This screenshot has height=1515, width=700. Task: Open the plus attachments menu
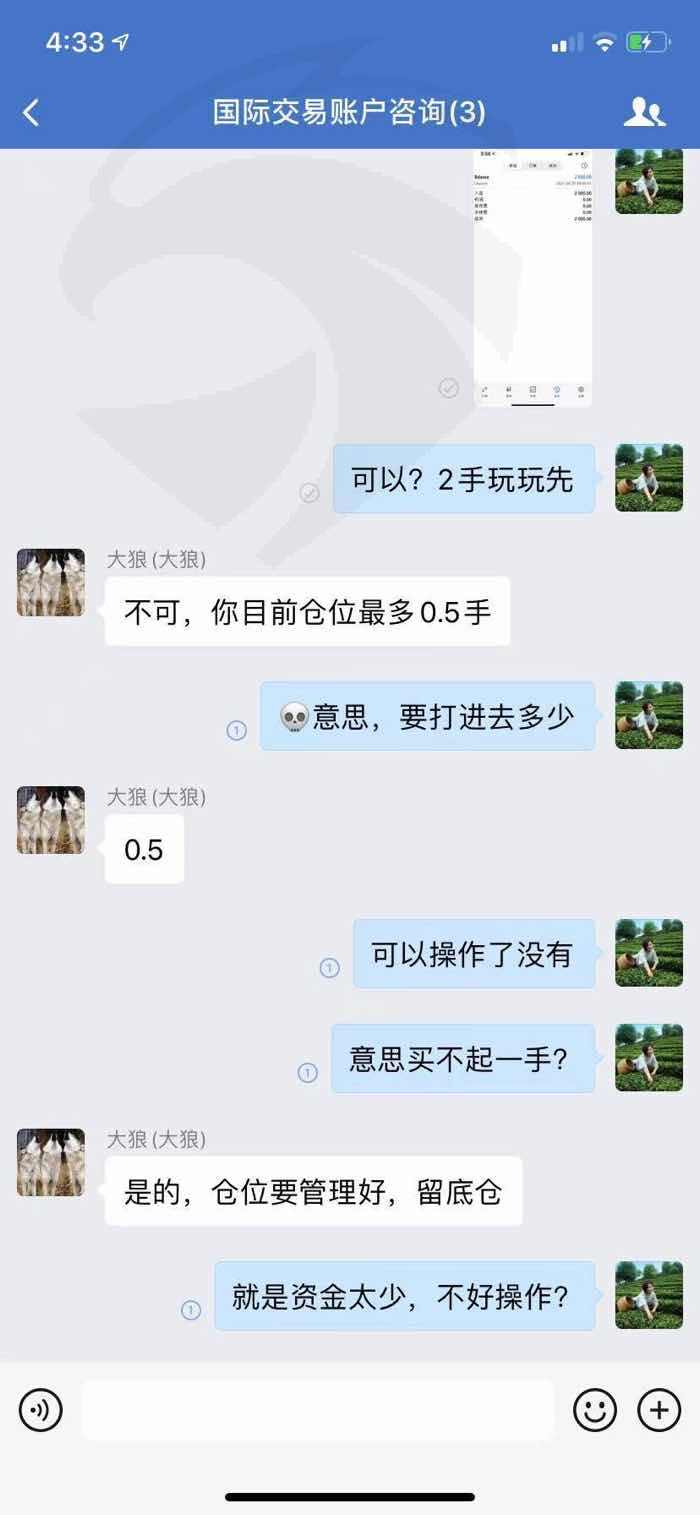click(x=659, y=1410)
